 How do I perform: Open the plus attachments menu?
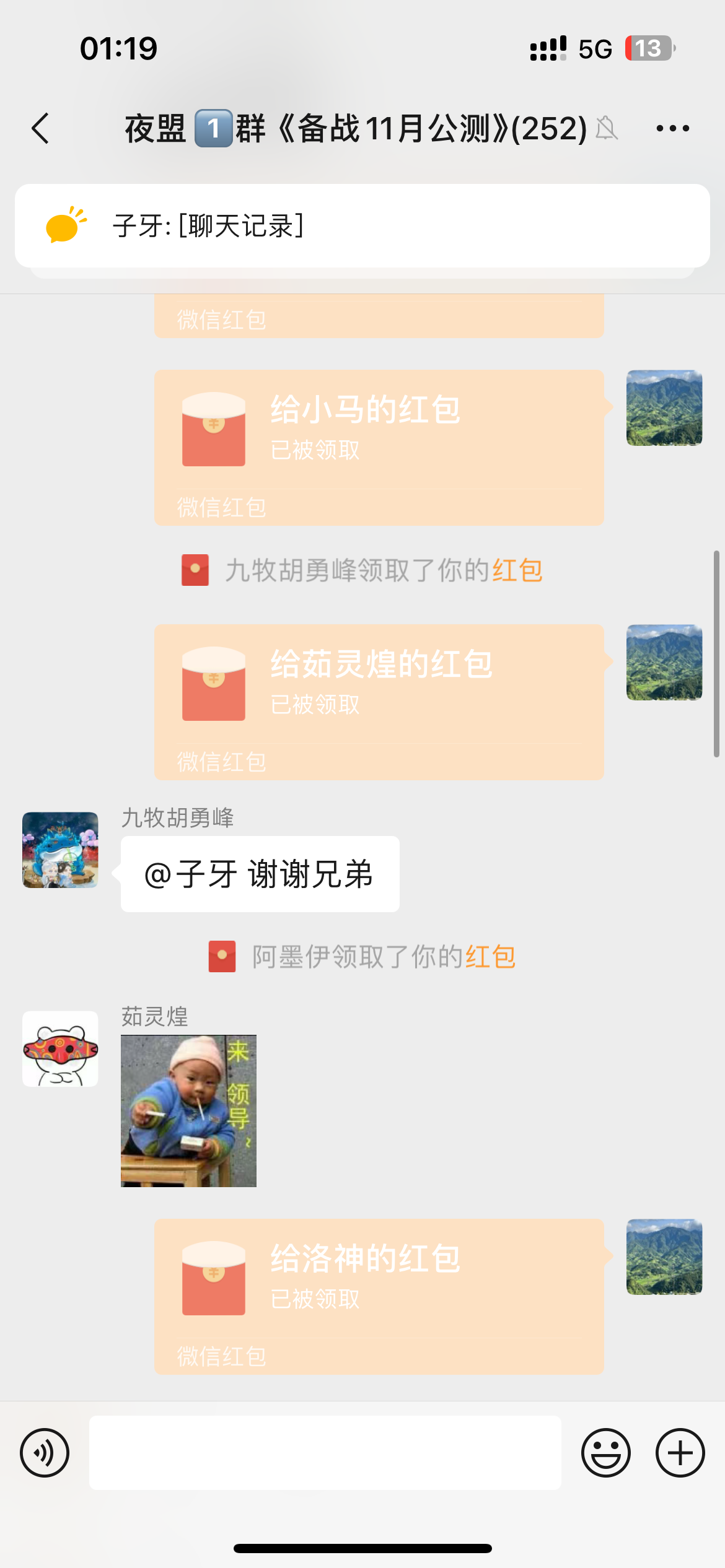[680, 1453]
